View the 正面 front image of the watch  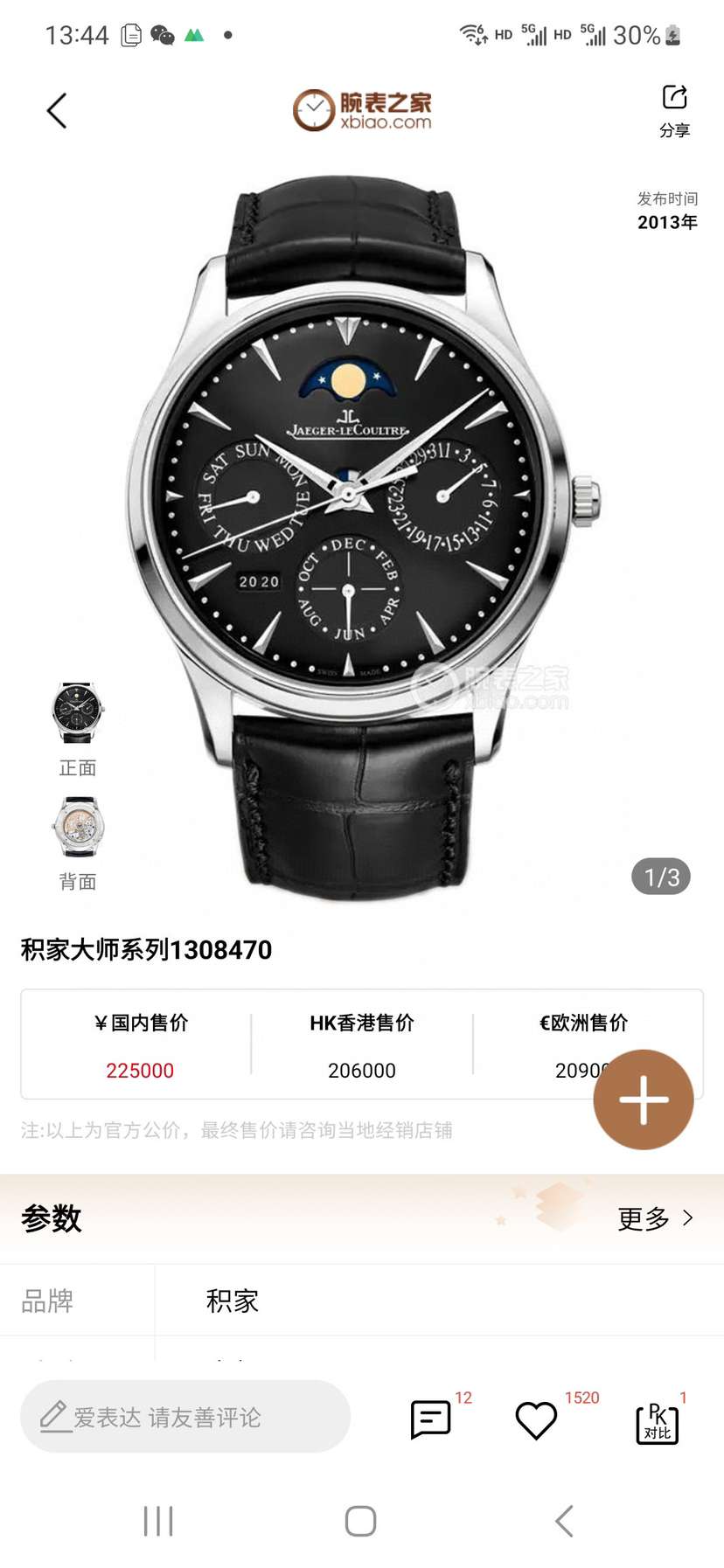pos(77,713)
